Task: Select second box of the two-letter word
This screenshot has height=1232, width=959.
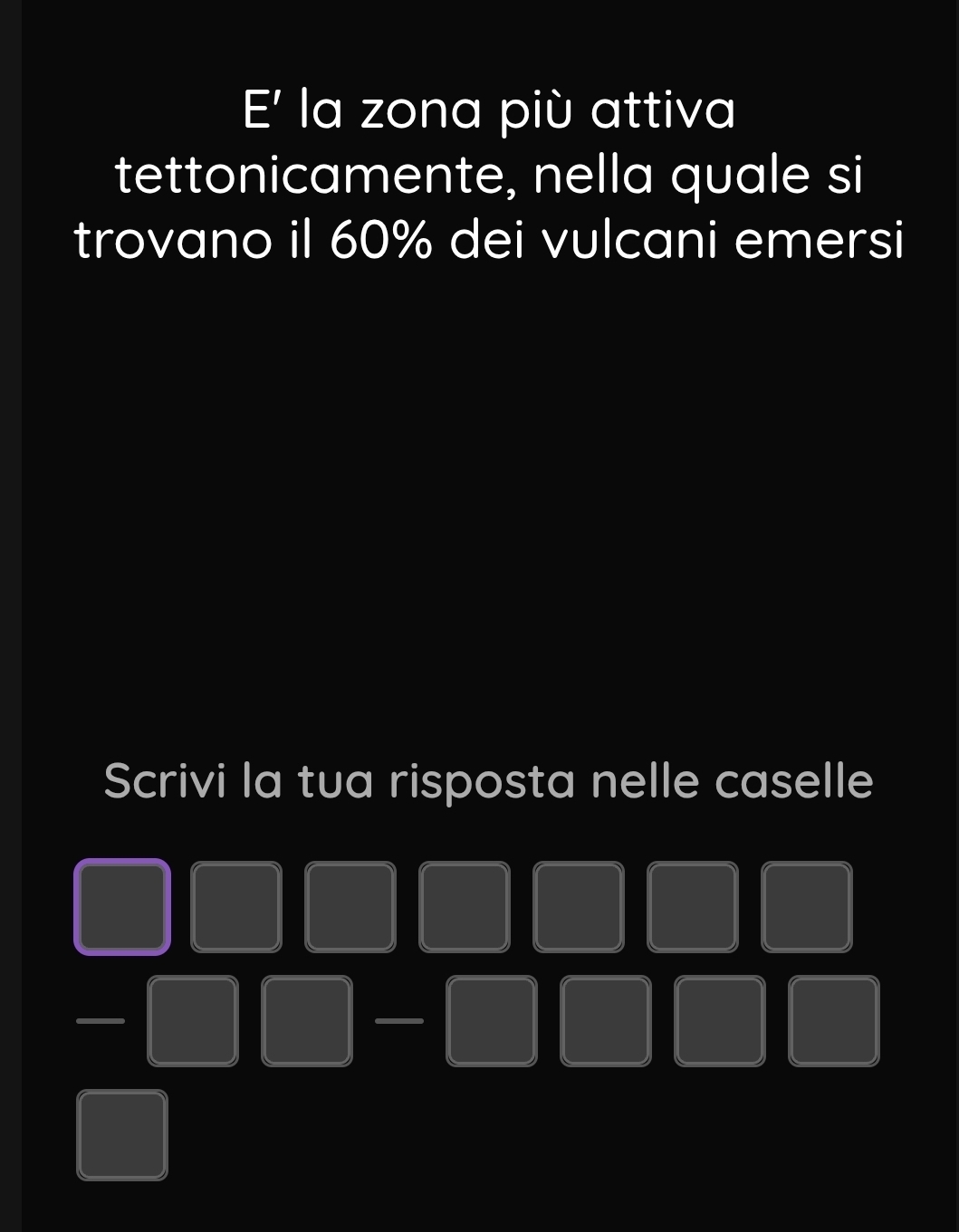Action: tap(307, 1021)
